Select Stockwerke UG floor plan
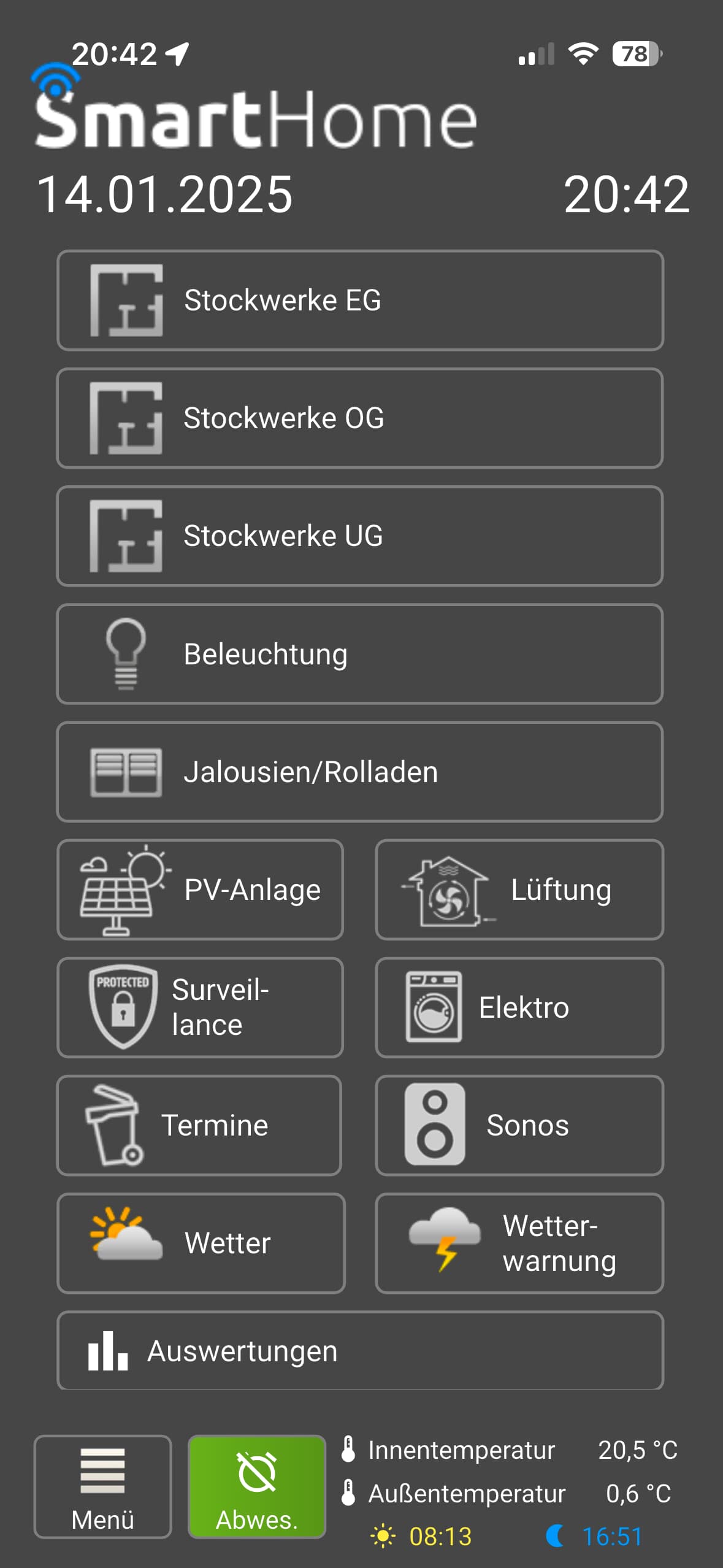 pos(360,536)
